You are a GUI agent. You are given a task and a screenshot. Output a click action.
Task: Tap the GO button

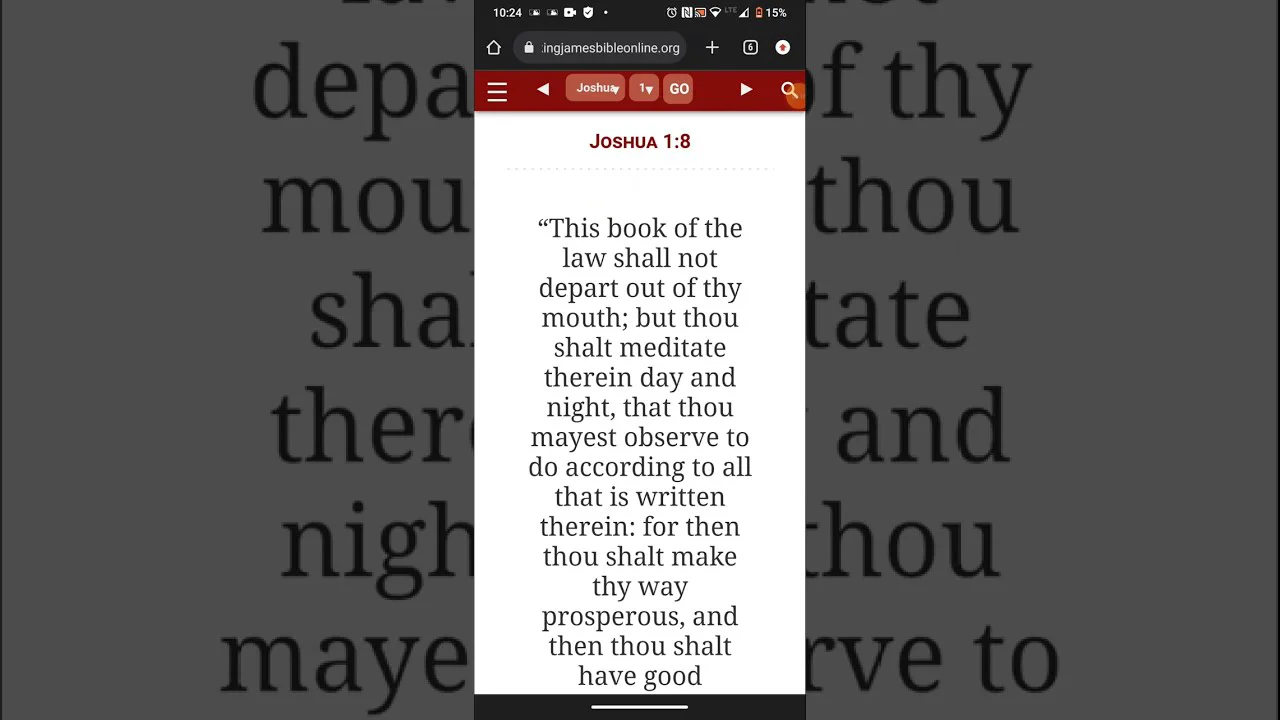[x=679, y=89]
